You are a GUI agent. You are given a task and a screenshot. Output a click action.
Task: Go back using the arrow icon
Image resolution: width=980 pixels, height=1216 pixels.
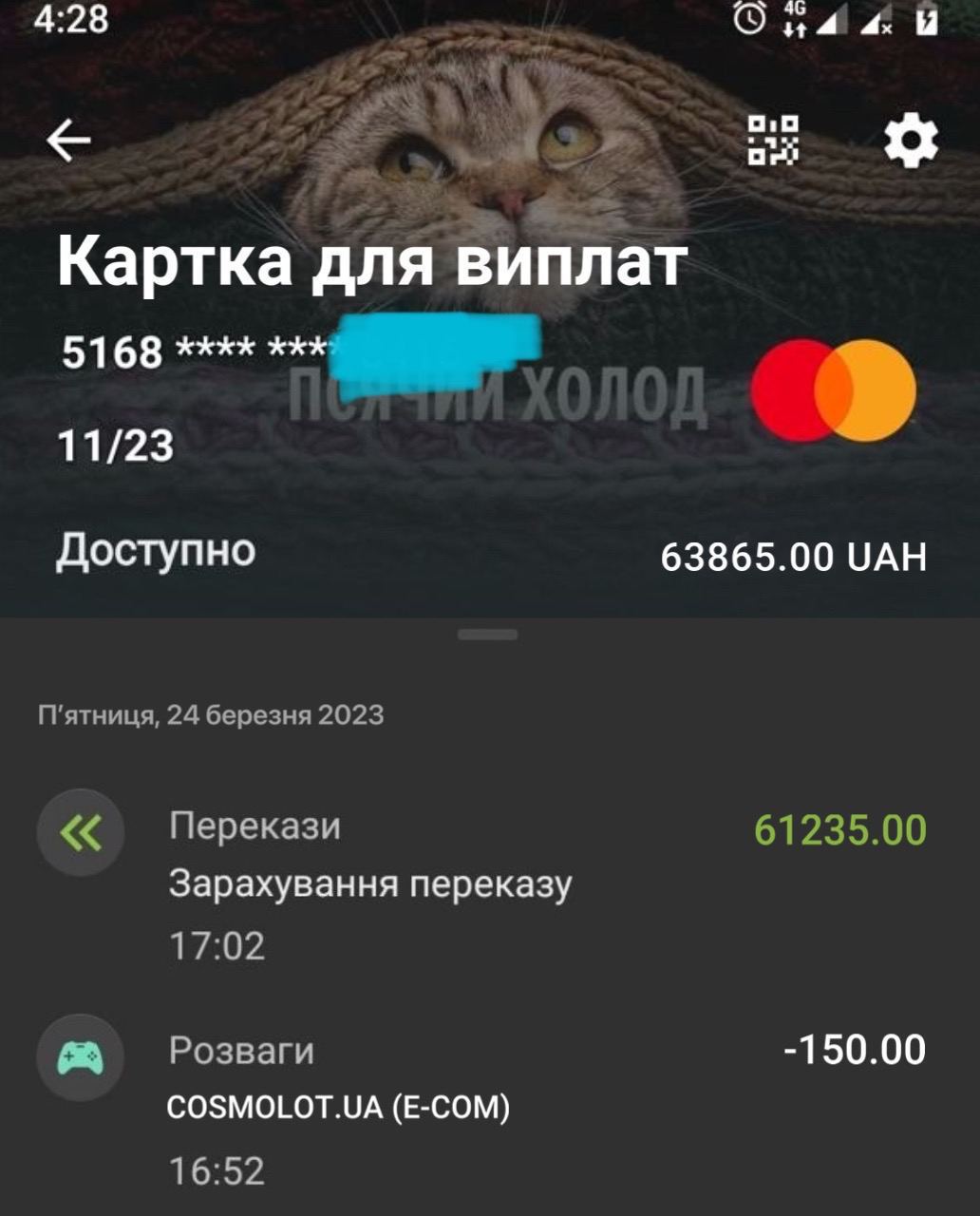[x=68, y=142]
